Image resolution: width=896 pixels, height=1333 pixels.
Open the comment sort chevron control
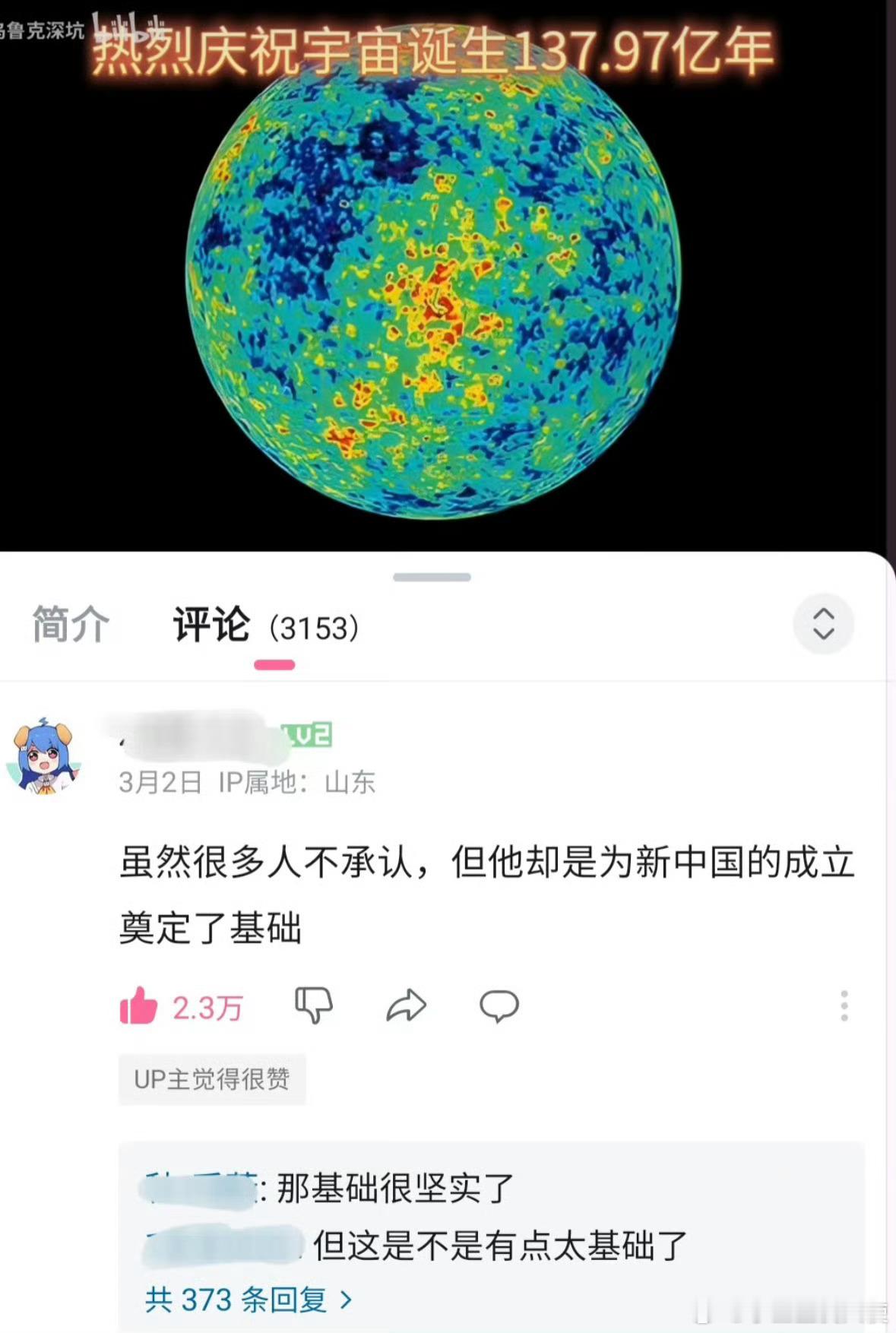click(824, 625)
